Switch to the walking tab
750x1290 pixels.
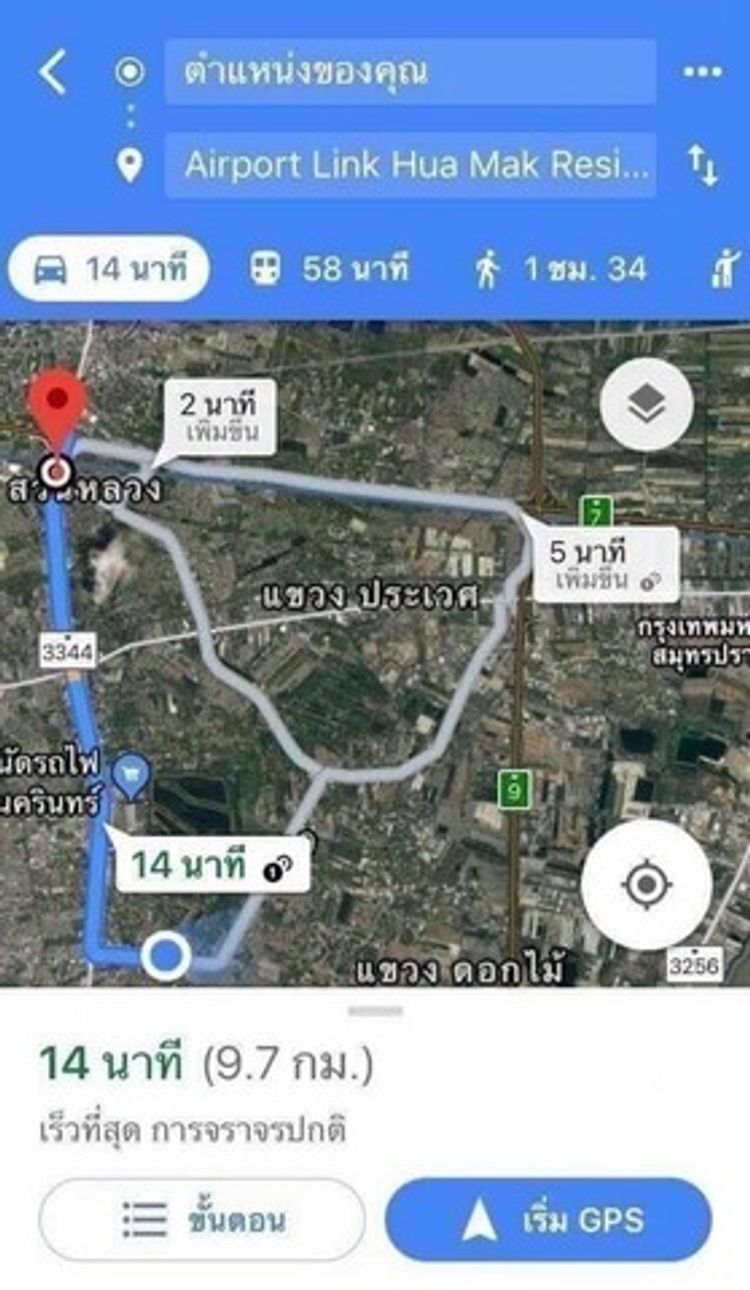[560, 269]
